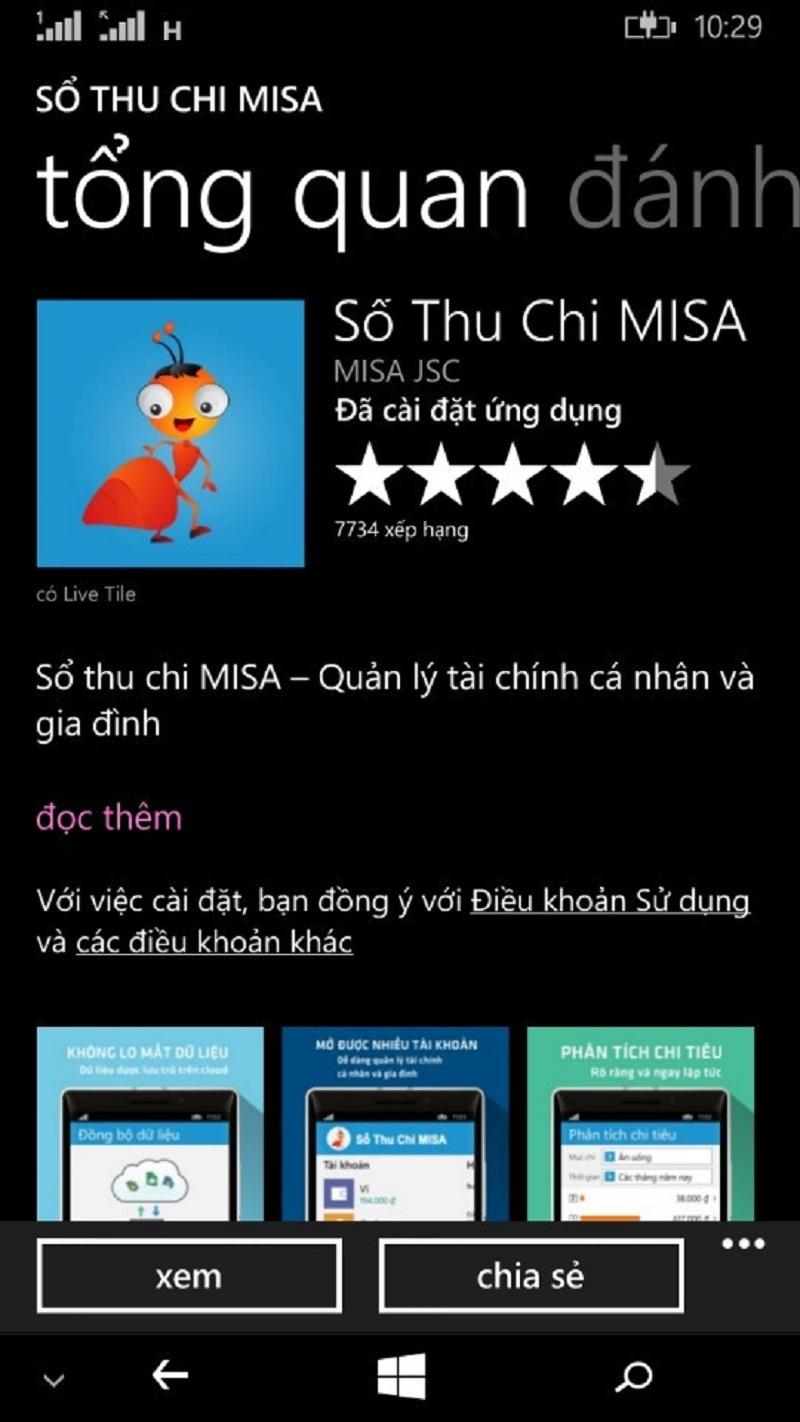The width and height of the screenshot is (800, 1422).
Task: View the Phân tích chi tiêu screenshot
Action: [640, 1122]
